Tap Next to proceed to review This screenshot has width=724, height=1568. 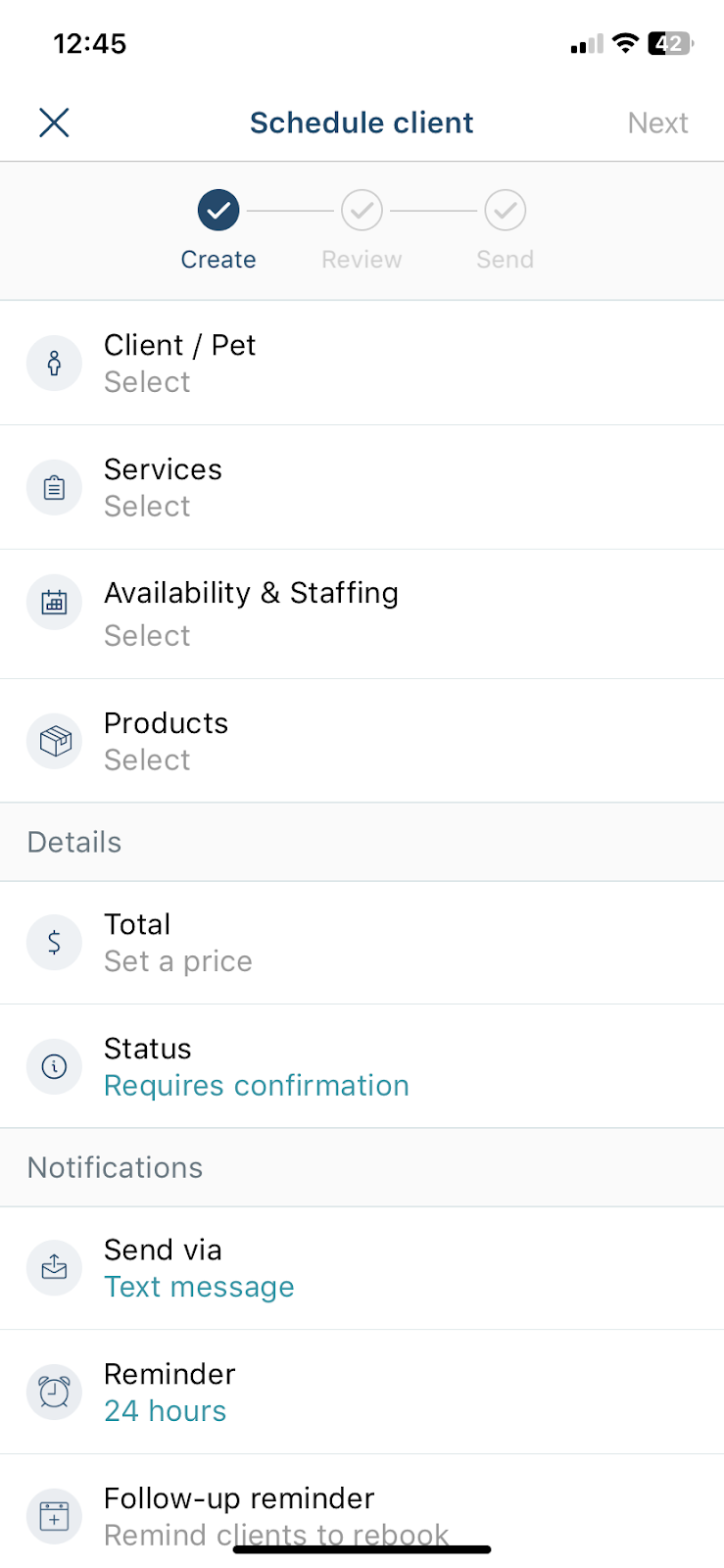point(657,122)
